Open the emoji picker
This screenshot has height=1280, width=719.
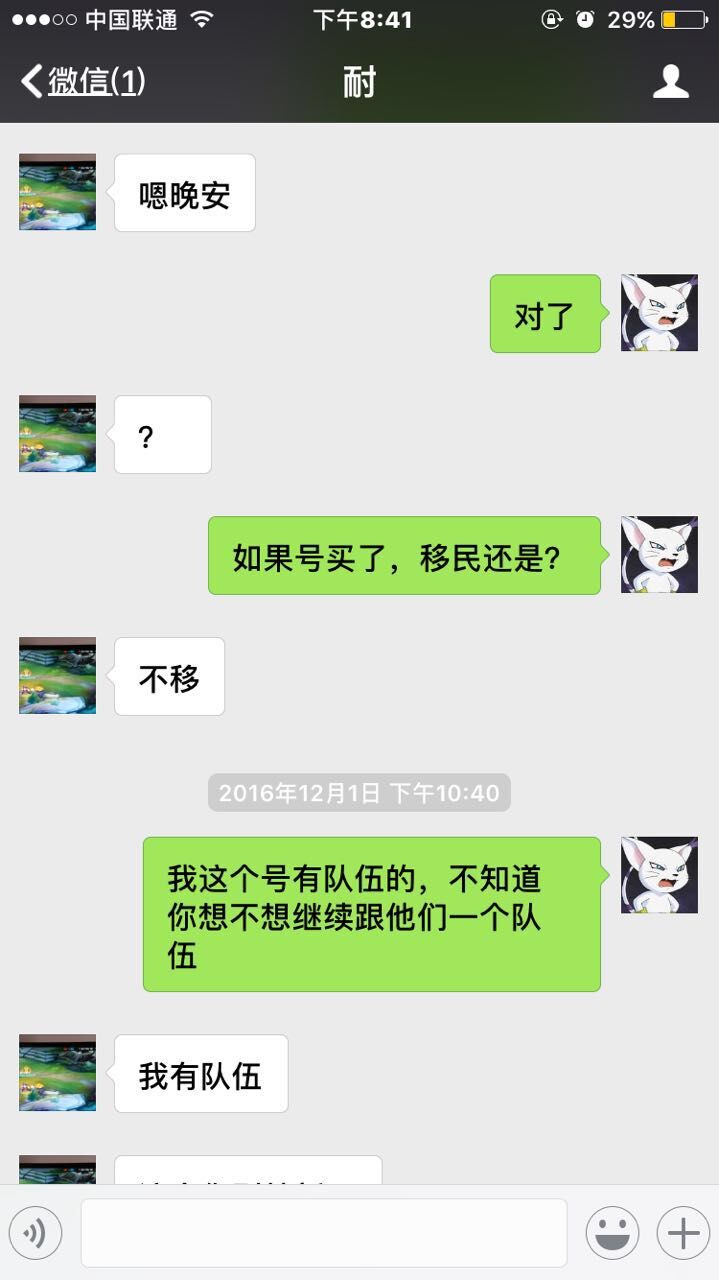pos(611,1233)
